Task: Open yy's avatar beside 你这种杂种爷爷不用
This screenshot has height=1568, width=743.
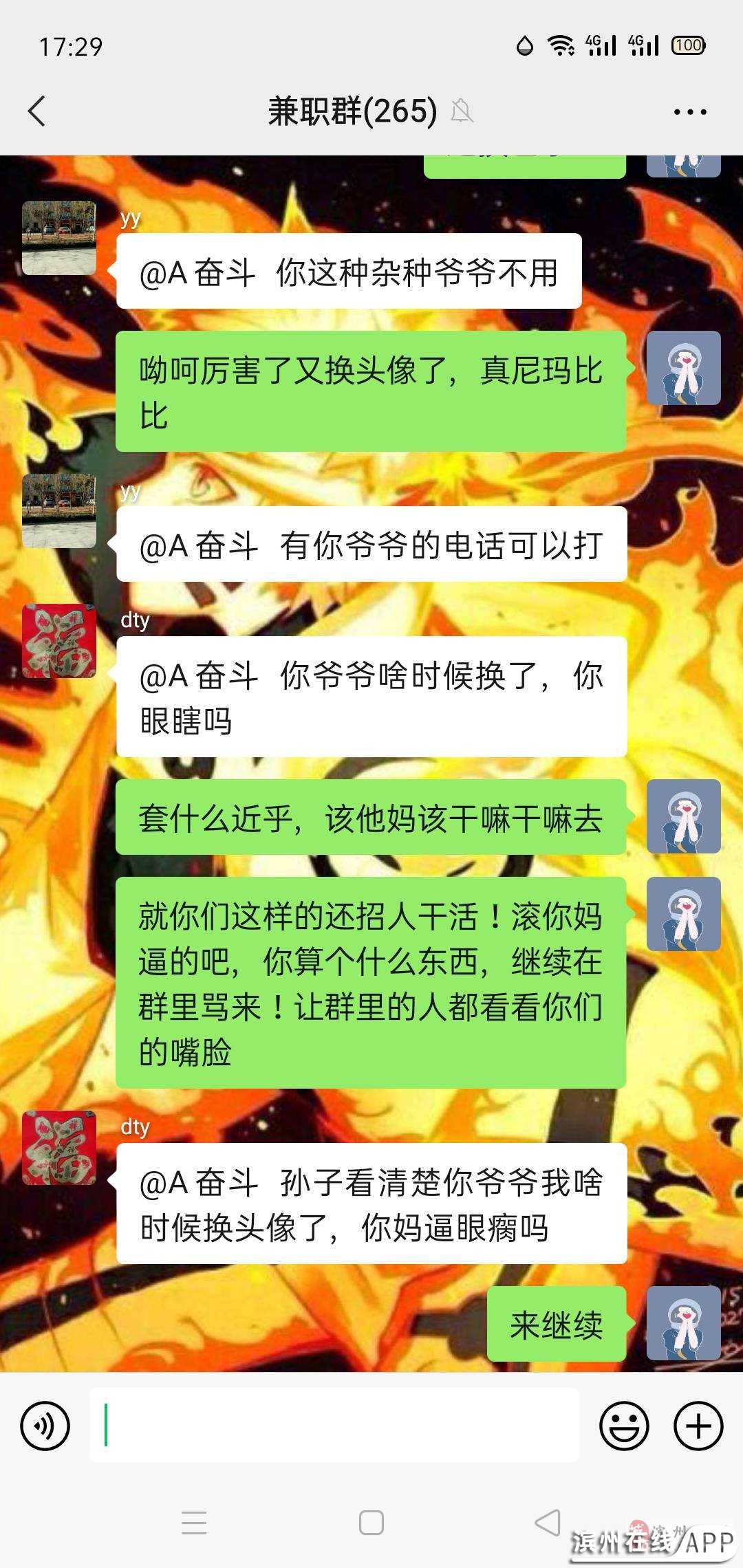Action: 59,238
